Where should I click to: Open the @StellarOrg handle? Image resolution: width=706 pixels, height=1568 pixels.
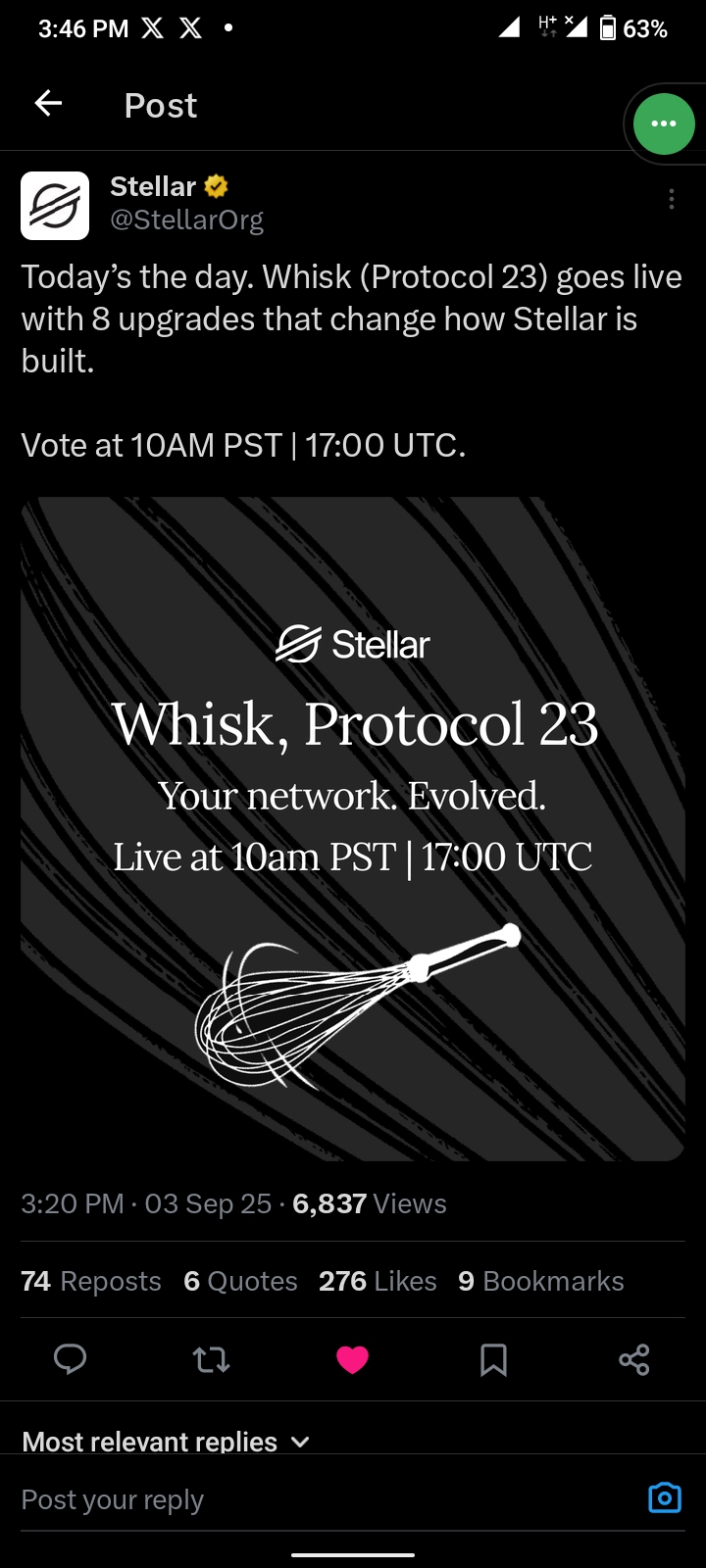click(186, 220)
